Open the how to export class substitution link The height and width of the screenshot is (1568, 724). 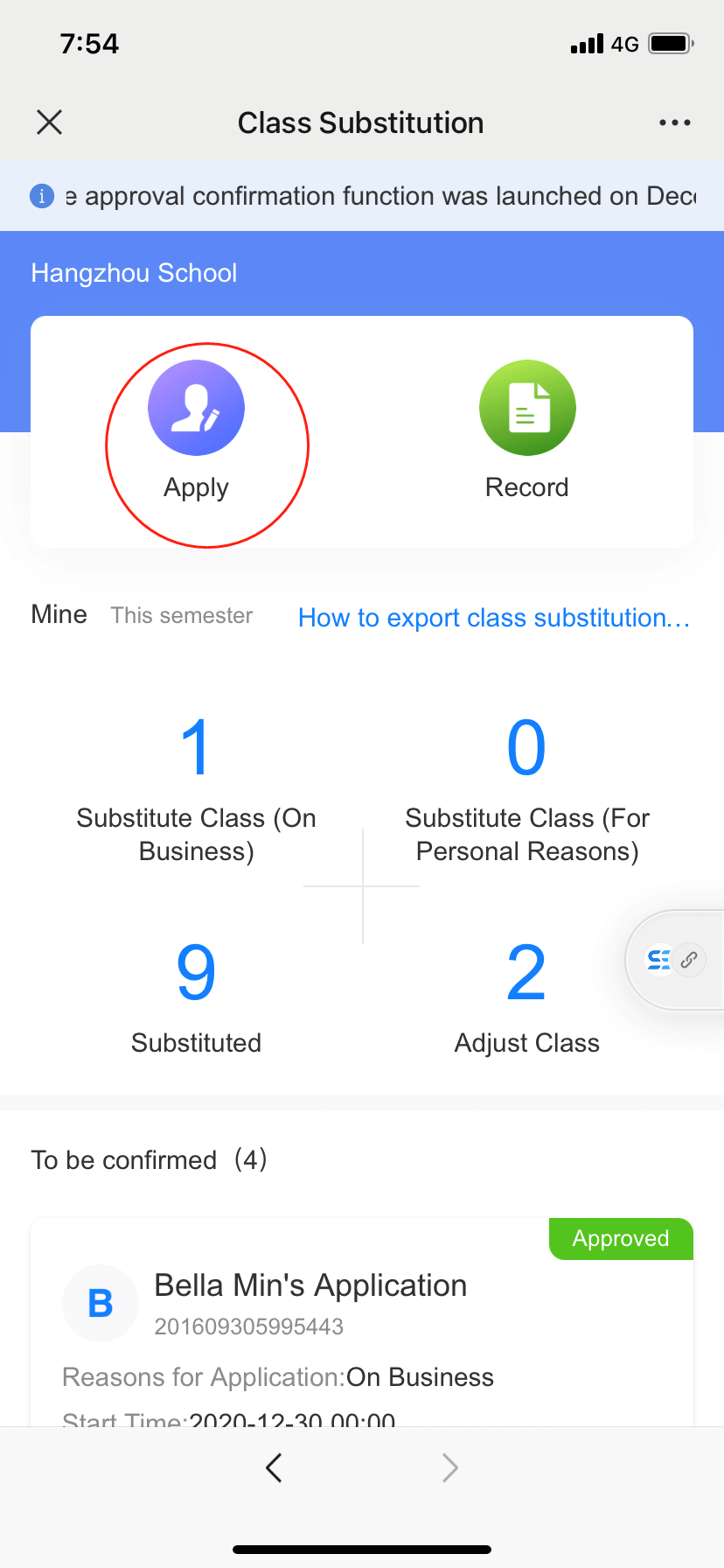[494, 618]
